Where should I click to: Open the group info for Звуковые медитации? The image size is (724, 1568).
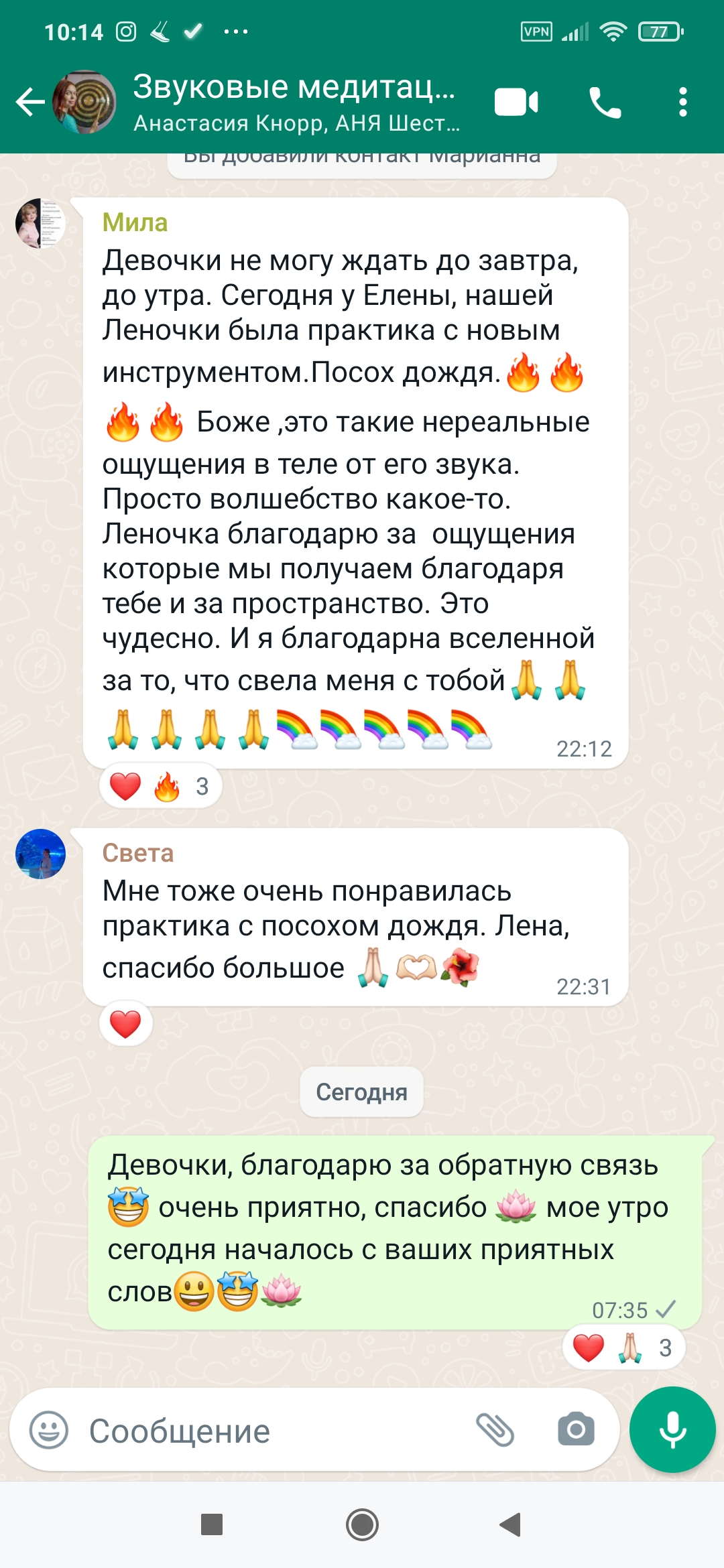coord(295,103)
